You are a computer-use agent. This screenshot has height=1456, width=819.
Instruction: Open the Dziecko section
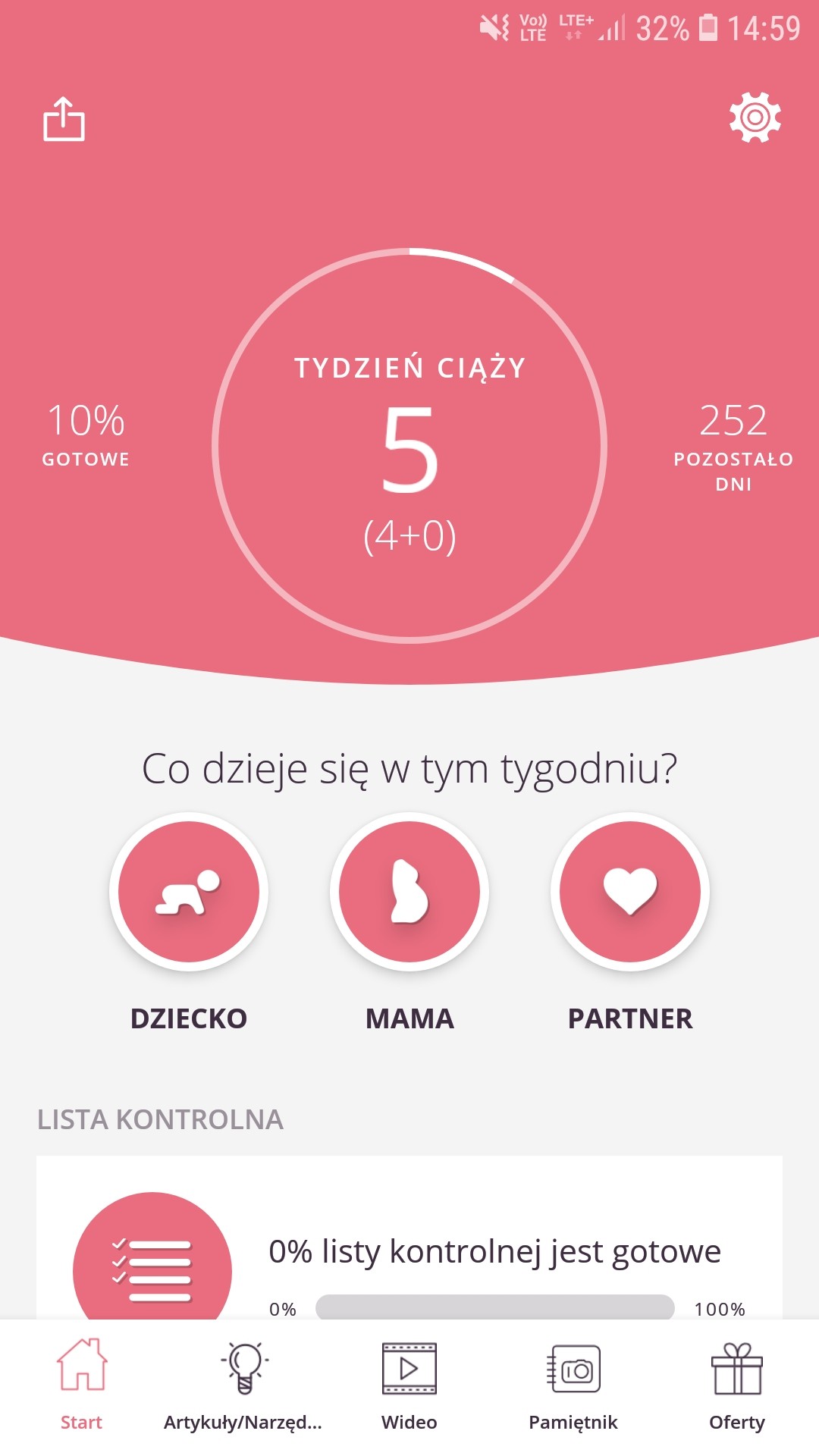[x=189, y=892]
